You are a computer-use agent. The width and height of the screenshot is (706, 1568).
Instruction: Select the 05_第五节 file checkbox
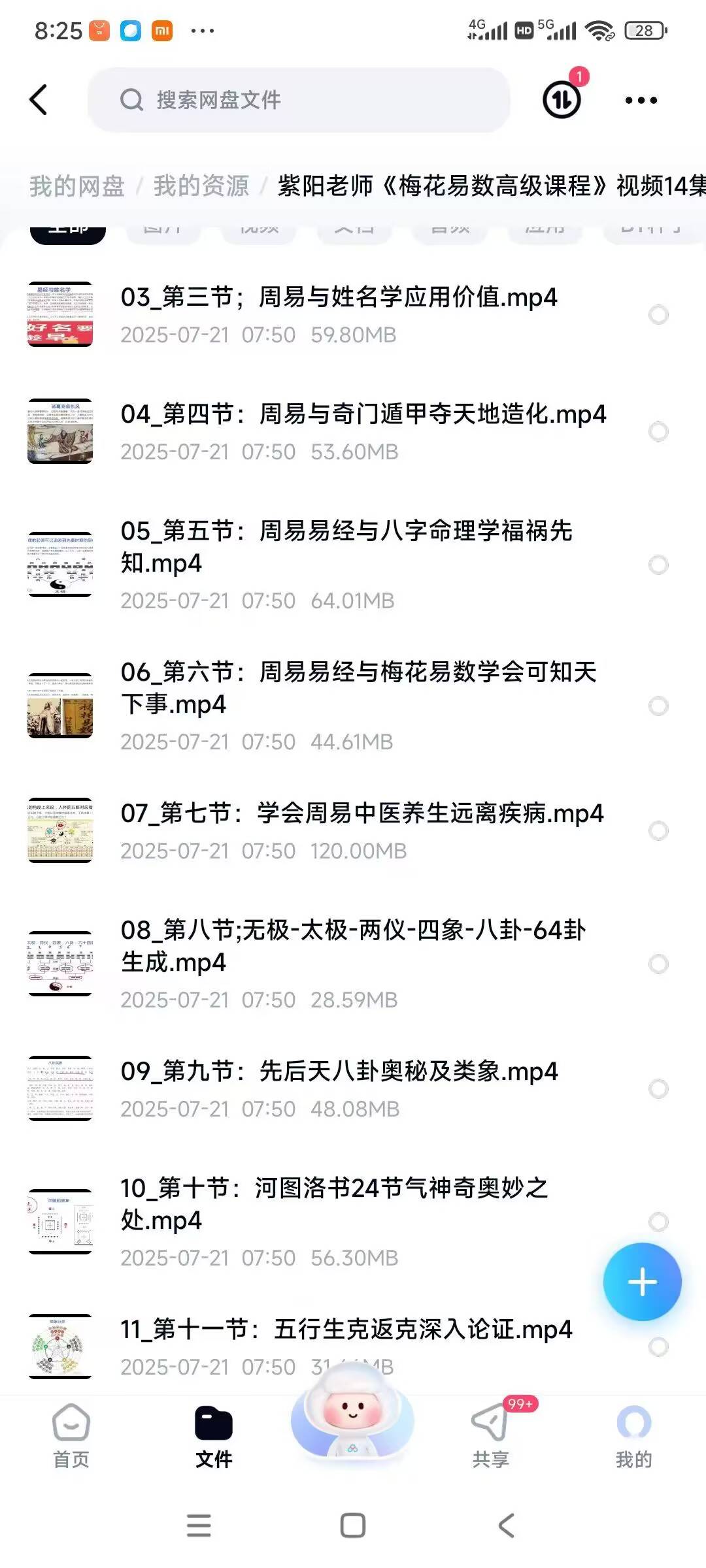point(658,565)
